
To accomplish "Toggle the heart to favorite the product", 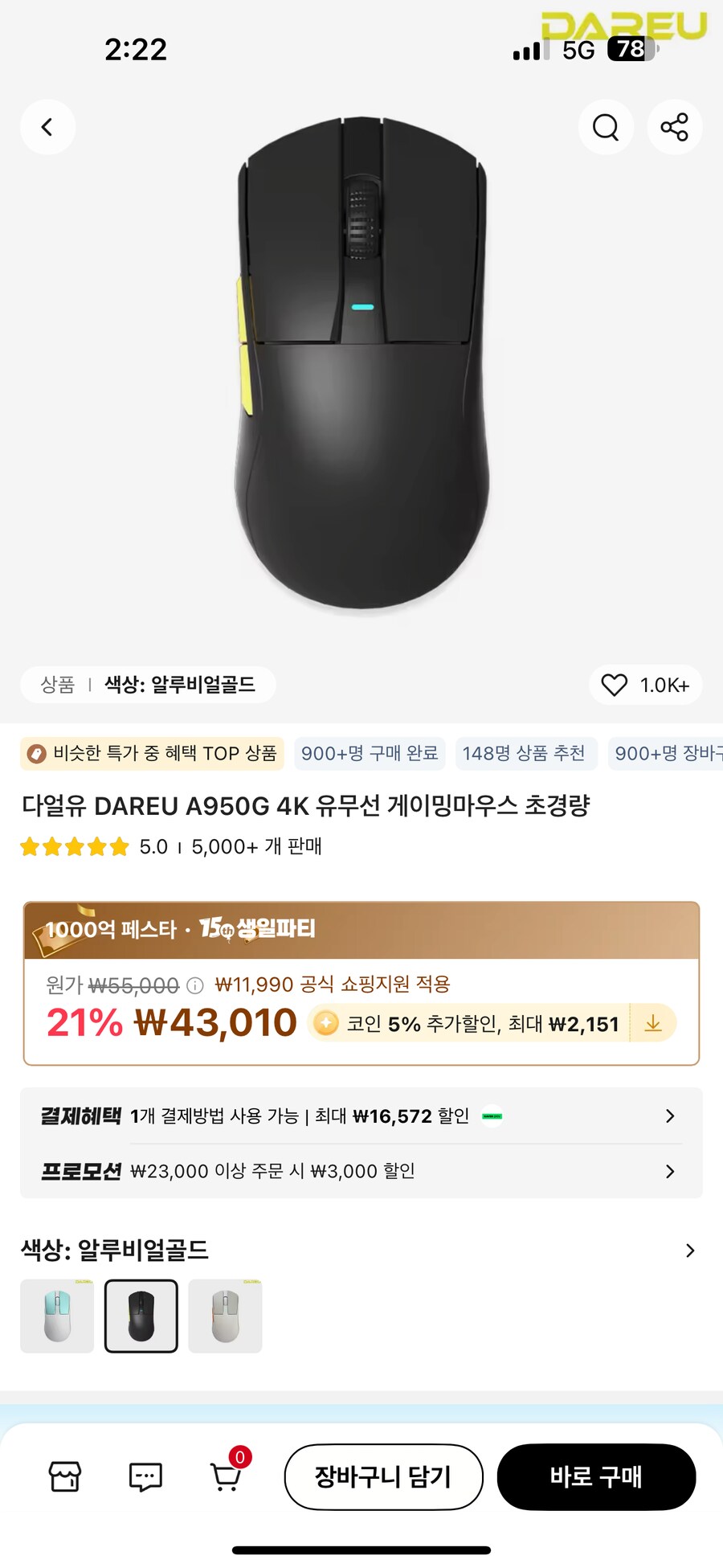I will (x=615, y=686).
